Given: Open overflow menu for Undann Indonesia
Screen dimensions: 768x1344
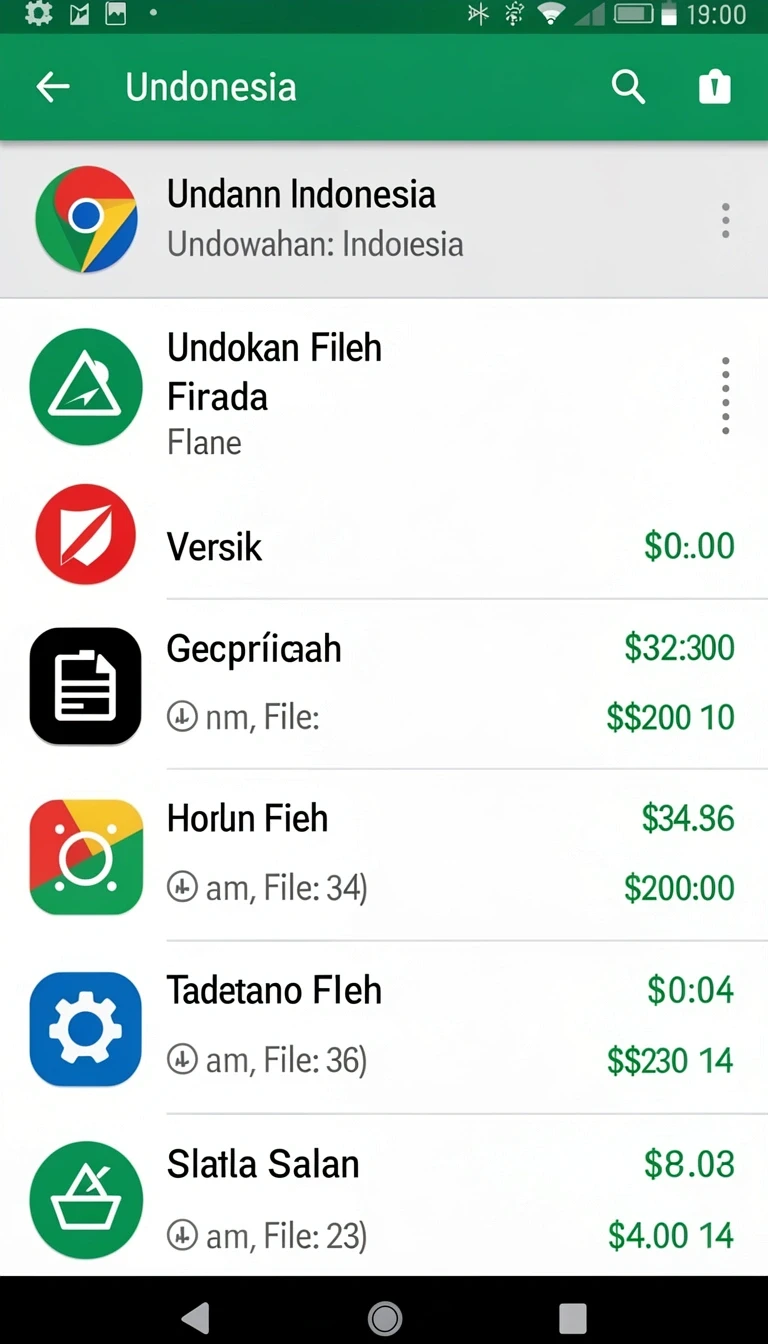Looking at the screenshot, I should 725,220.
